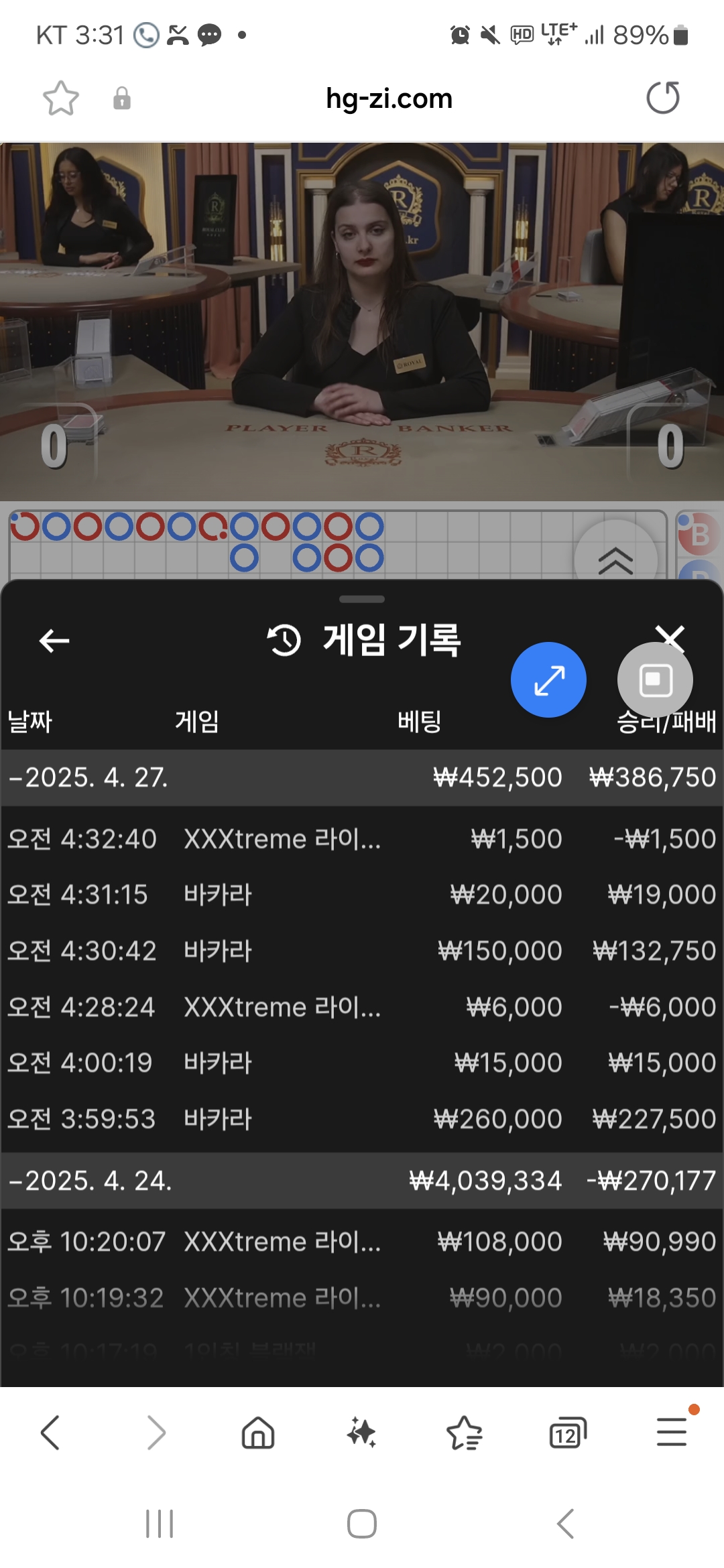Reload the page

click(x=662, y=98)
